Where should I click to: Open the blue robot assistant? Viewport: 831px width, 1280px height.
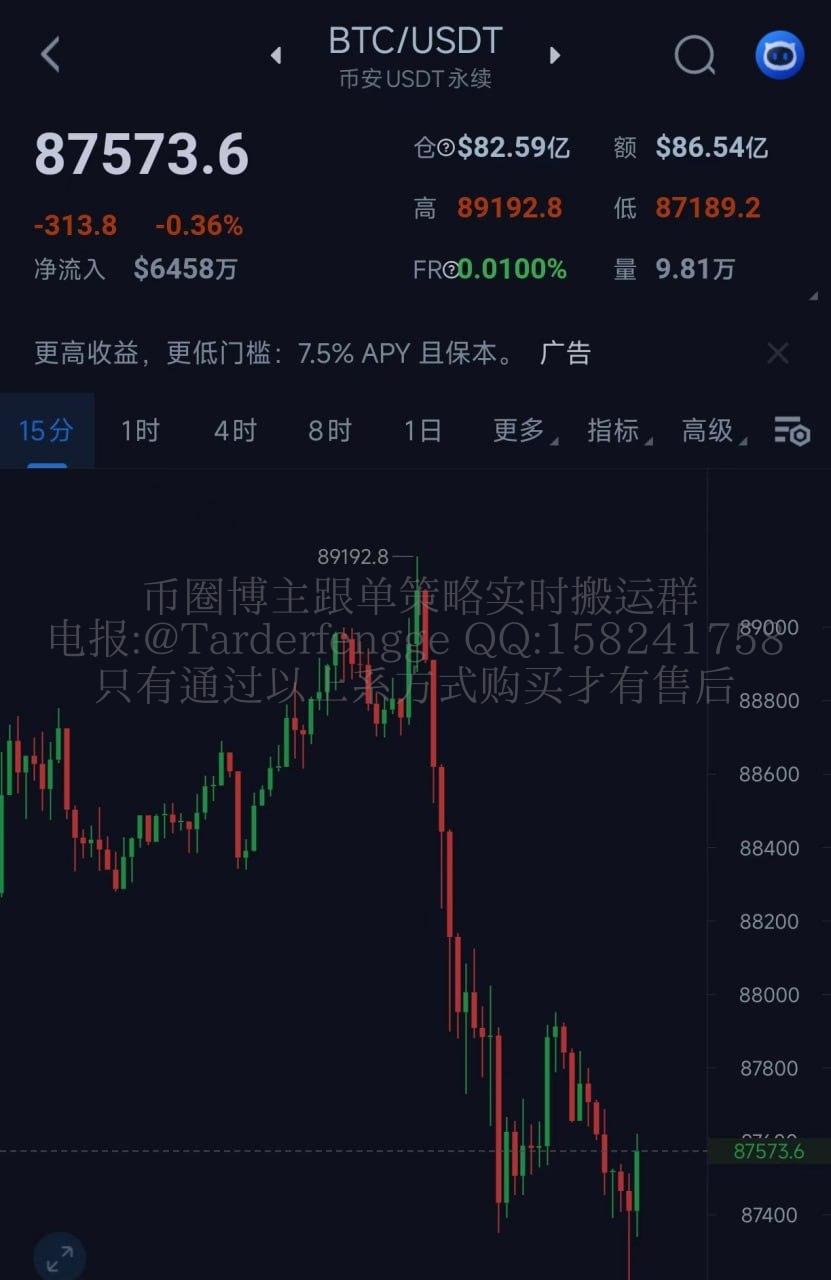tap(779, 55)
